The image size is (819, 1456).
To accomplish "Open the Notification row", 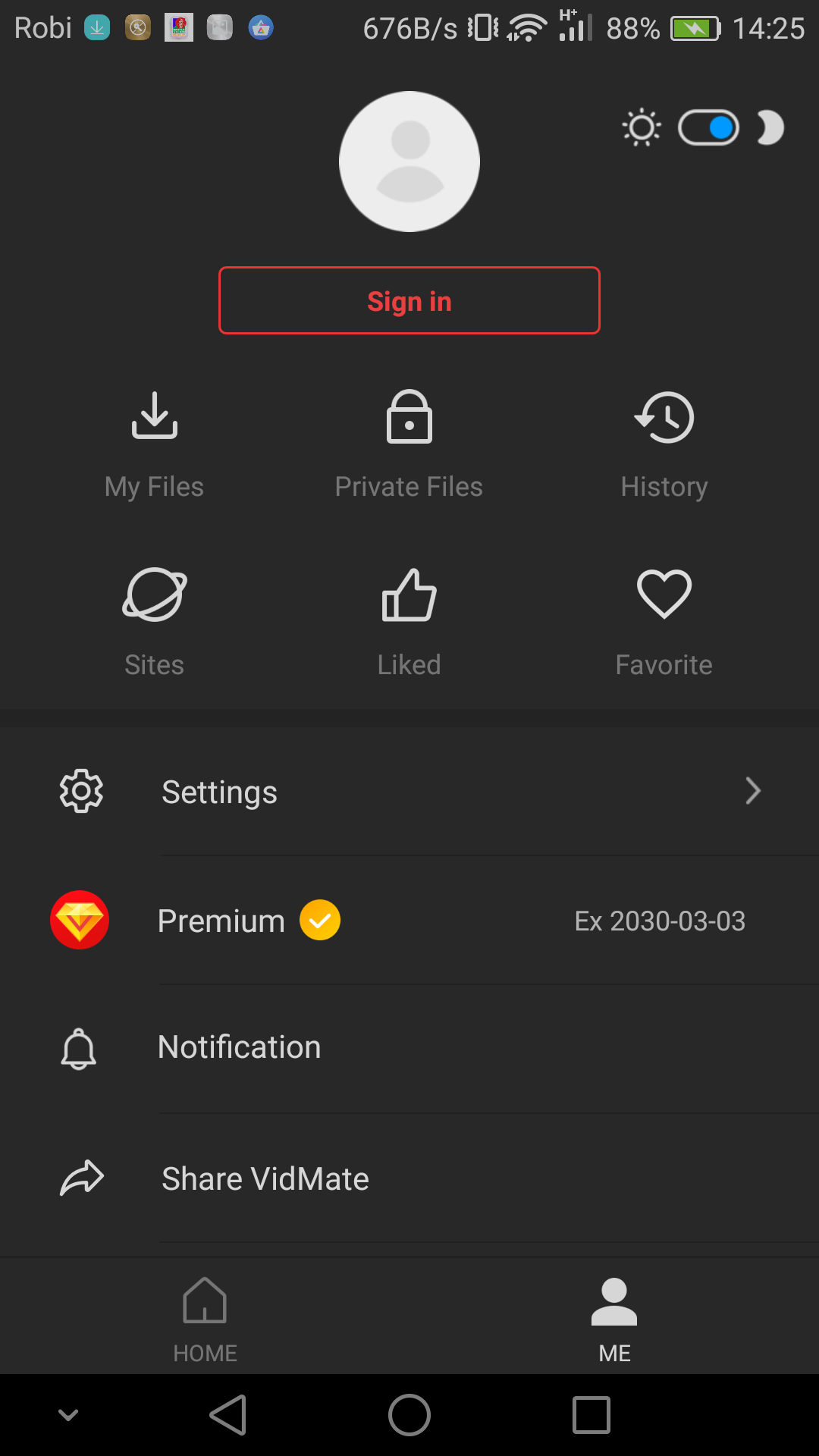I will 409,1048.
